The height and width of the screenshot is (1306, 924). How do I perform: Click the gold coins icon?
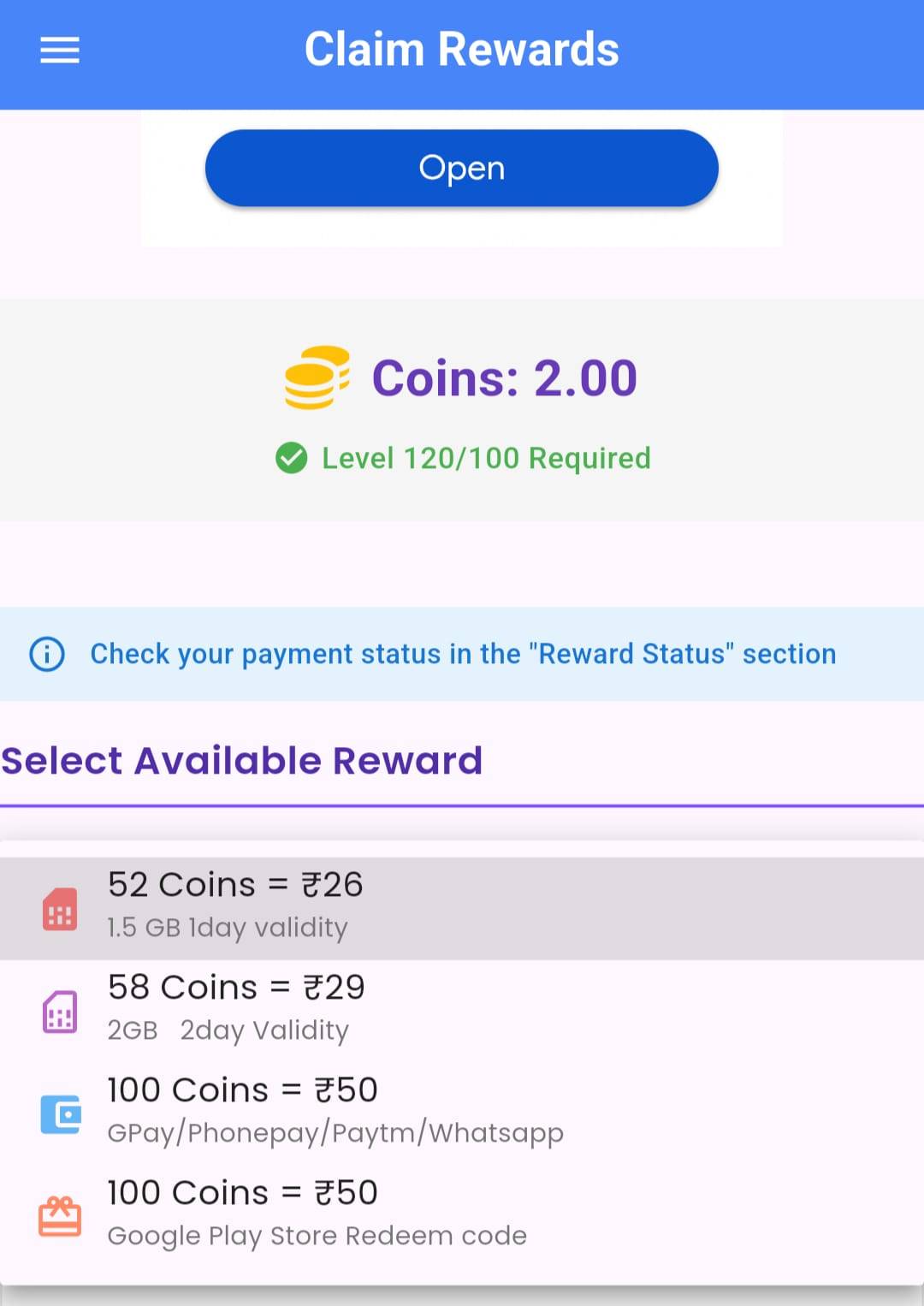pos(317,377)
